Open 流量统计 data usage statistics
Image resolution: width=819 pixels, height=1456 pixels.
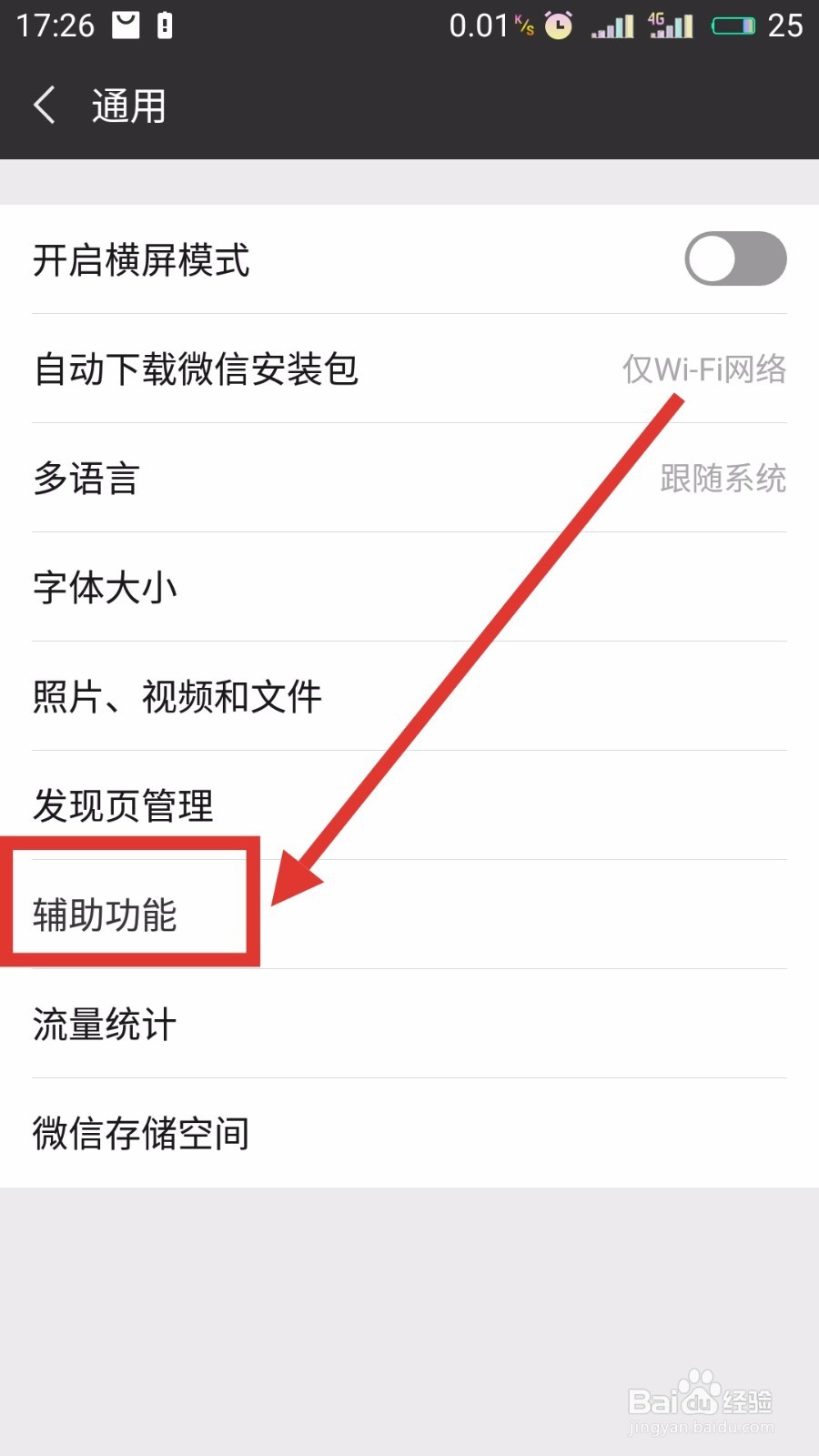[x=409, y=1024]
